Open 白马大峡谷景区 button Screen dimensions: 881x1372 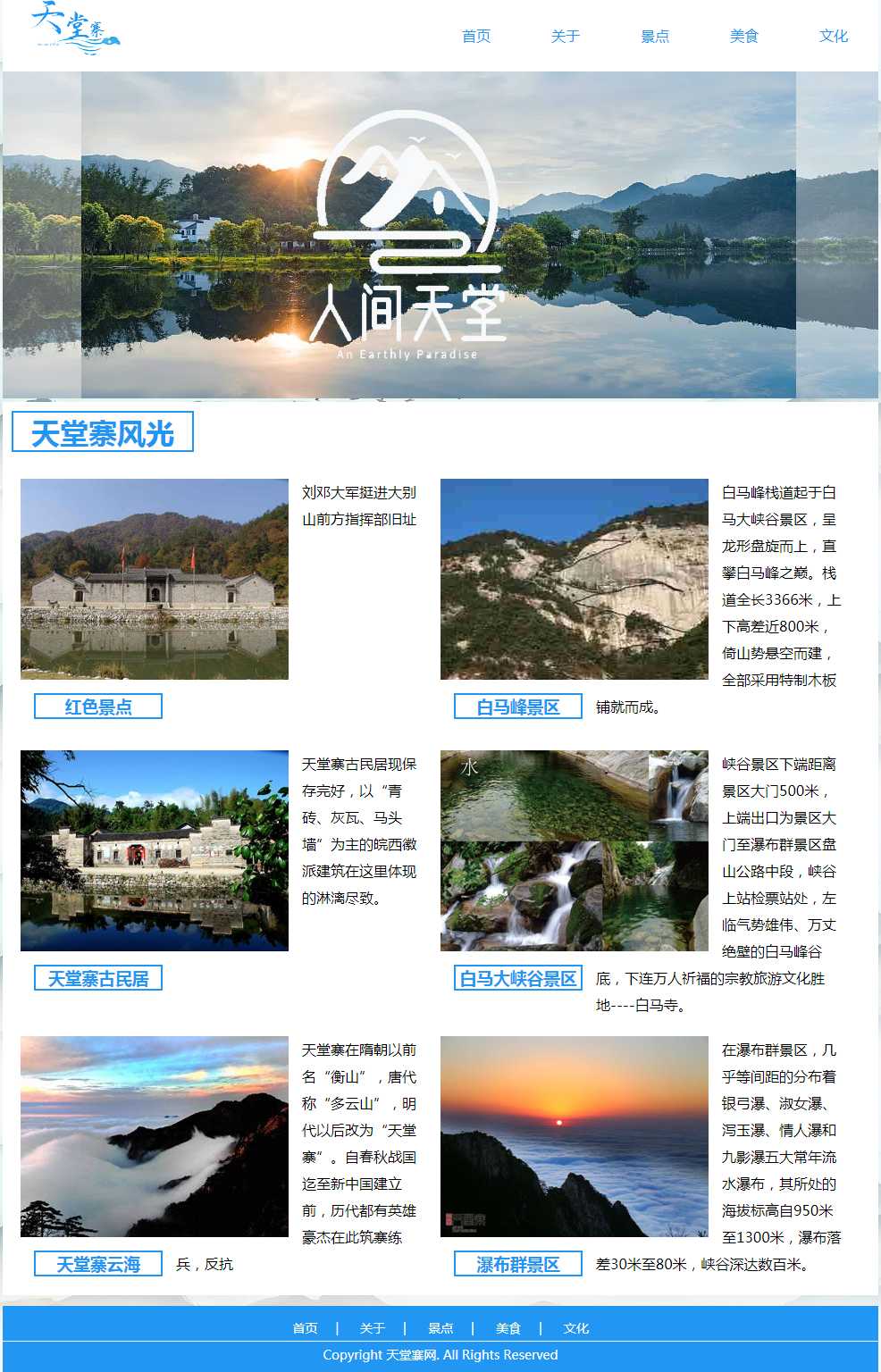(x=518, y=978)
